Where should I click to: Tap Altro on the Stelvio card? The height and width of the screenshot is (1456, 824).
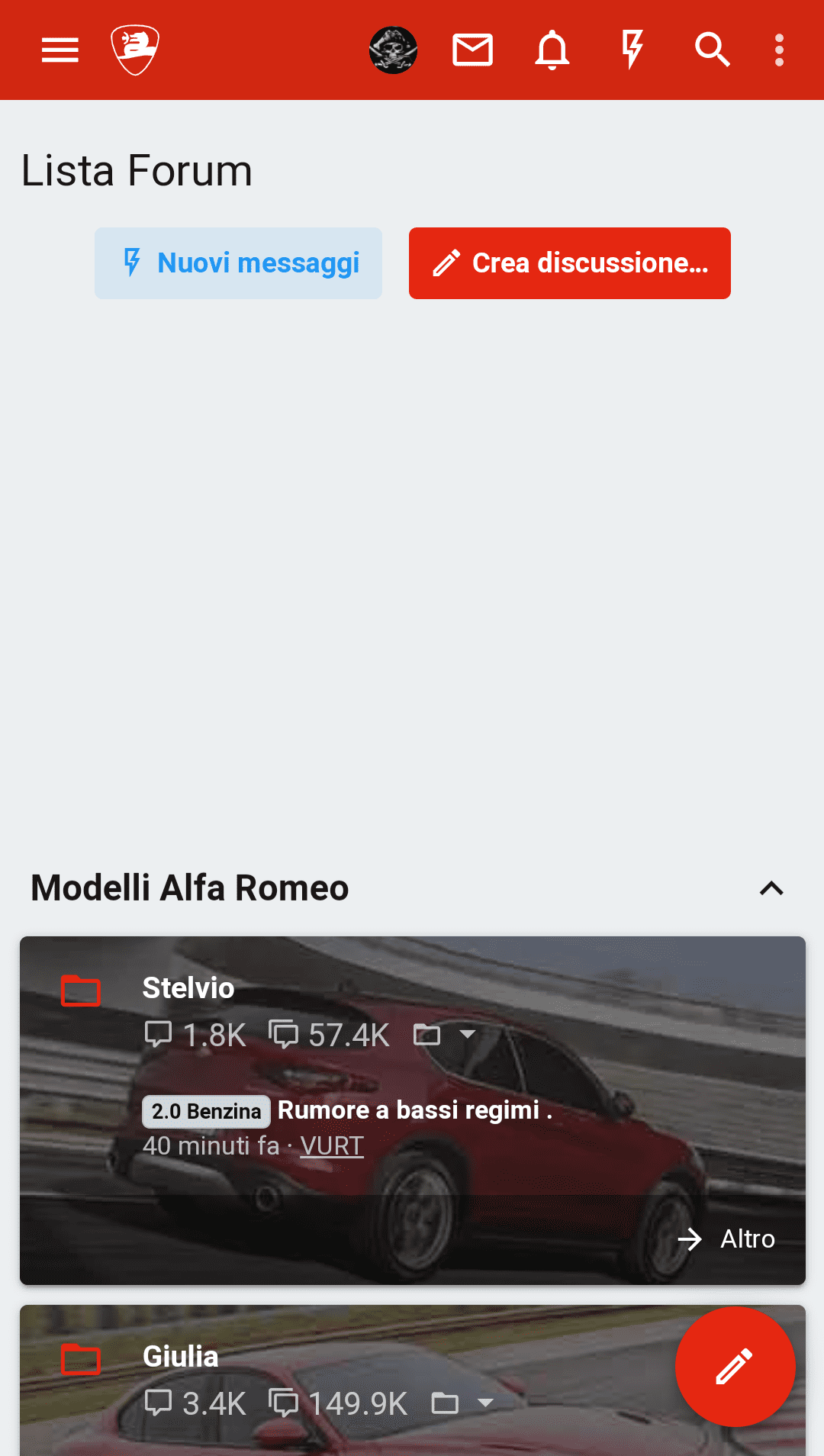coord(727,1239)
